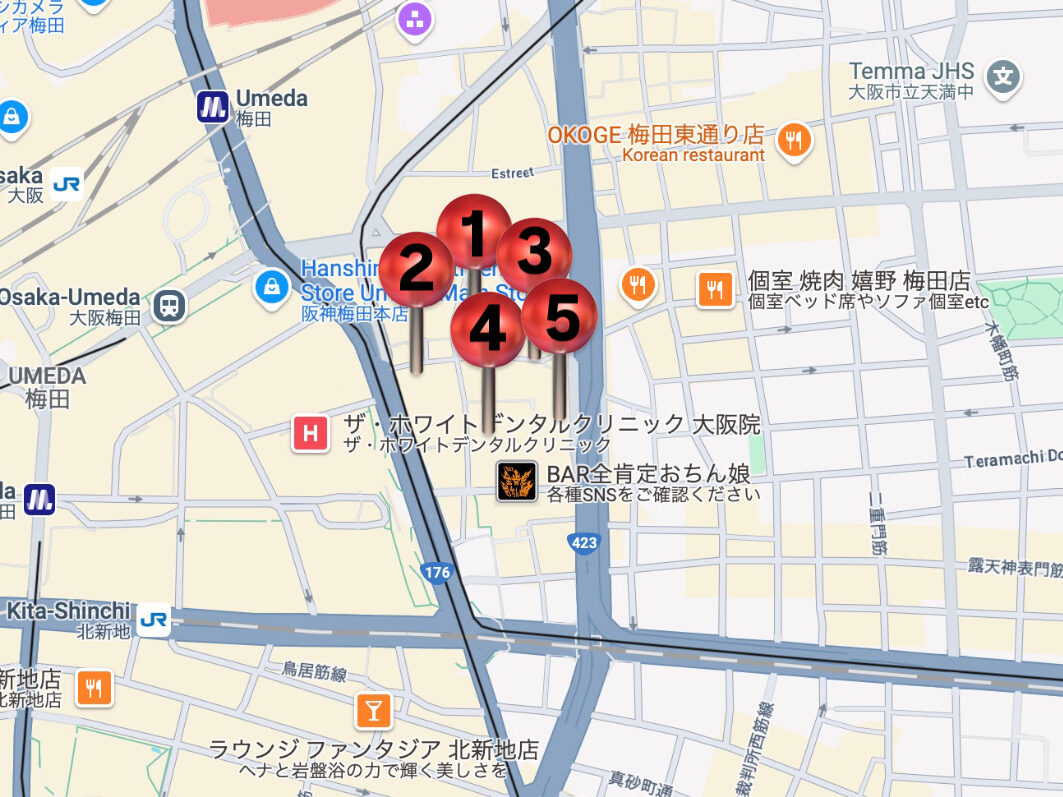The width and height of the screenshot is (1063, 797).
Task: Select the Temma JHS school marker
Action: [x=1002, y=76]
